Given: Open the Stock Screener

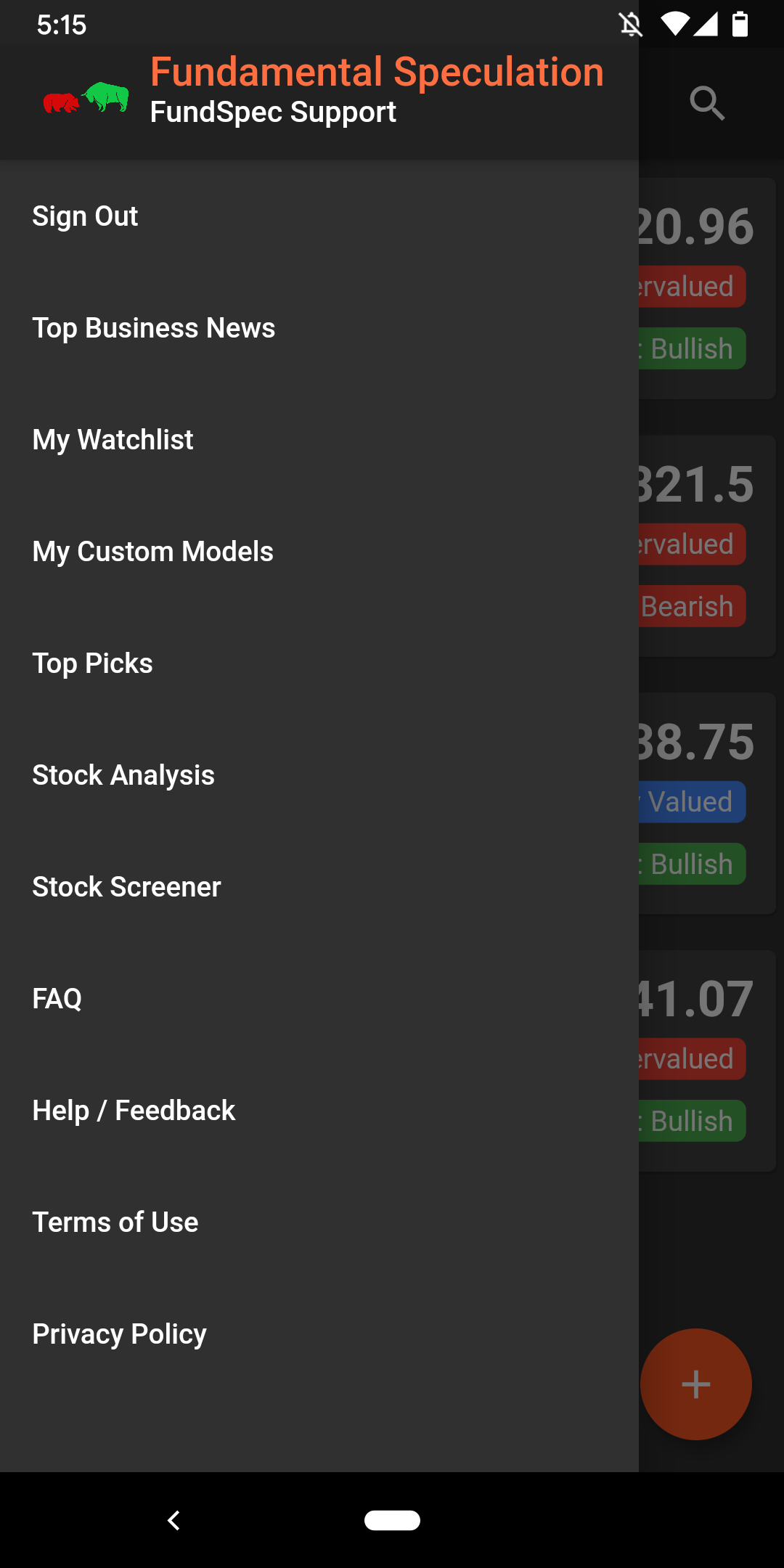Looking at the screenshot, I should point(126,886).
